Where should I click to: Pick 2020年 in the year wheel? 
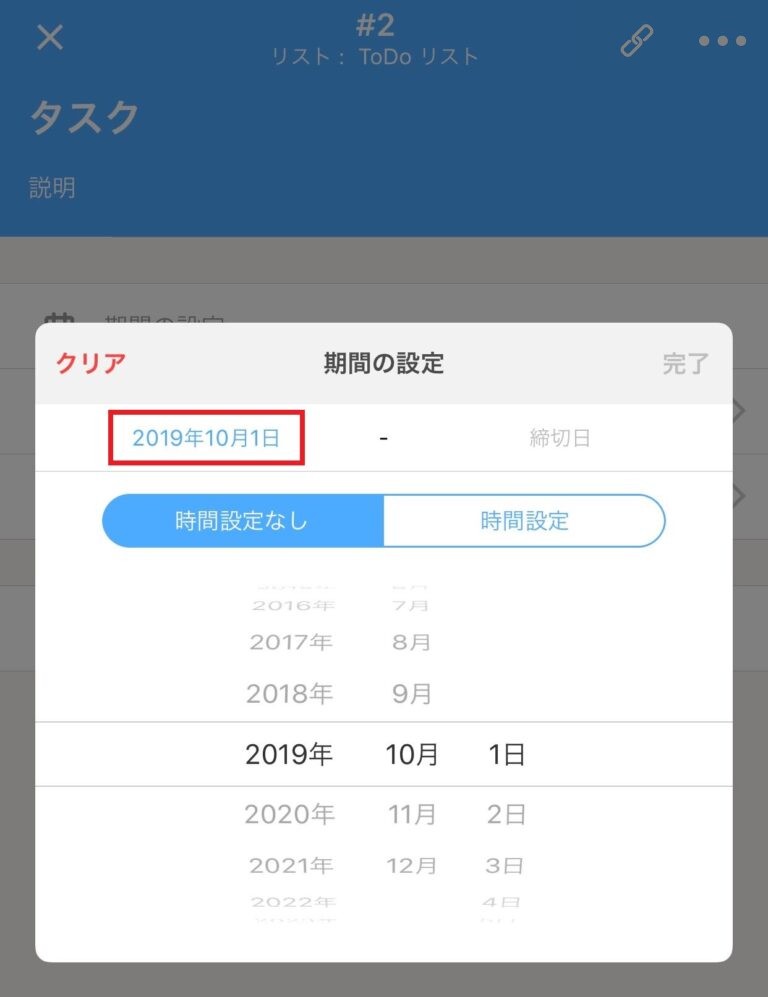[x=289, y=814]
